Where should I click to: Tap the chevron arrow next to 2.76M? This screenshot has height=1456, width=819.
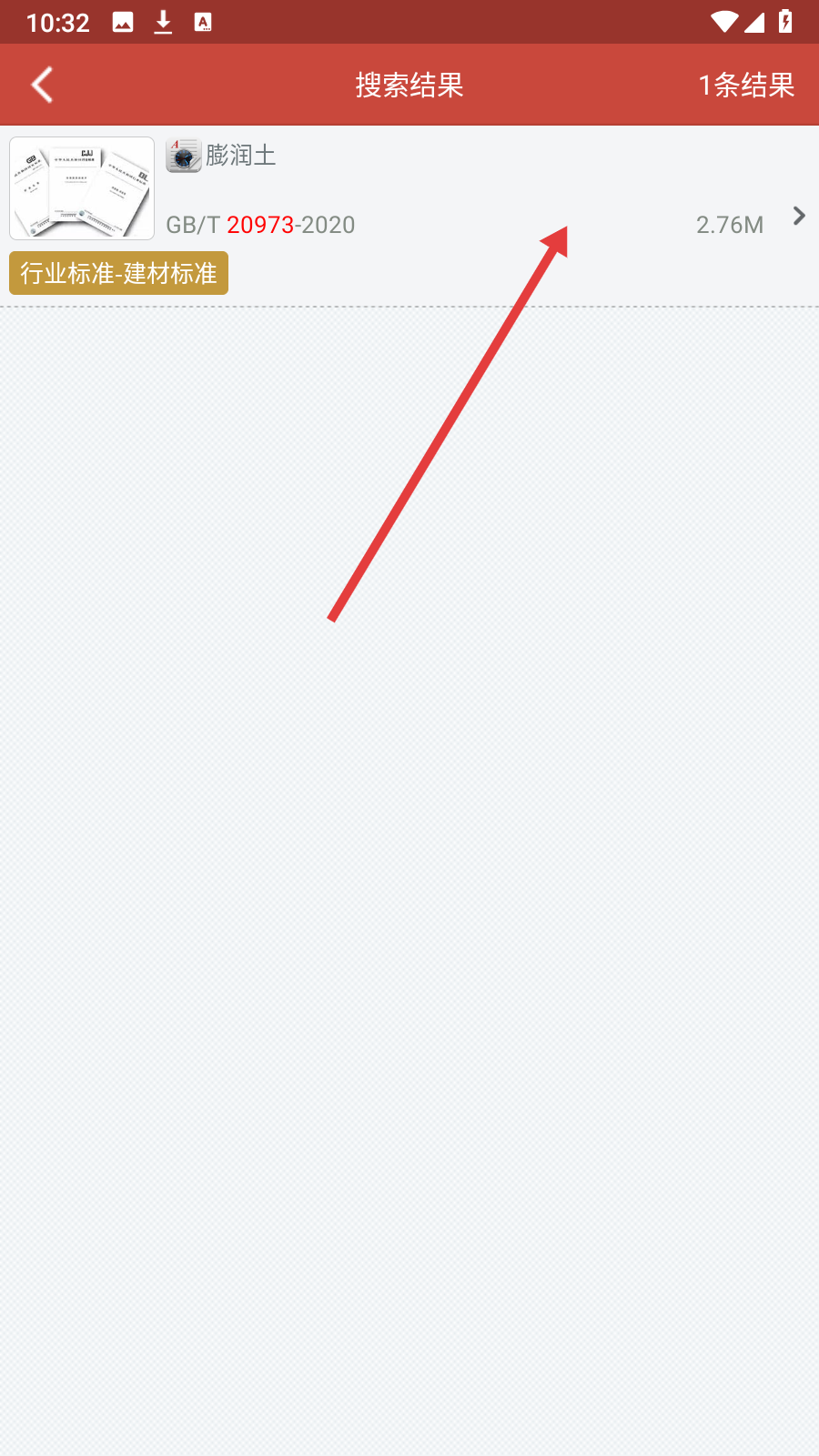point(799,216)
